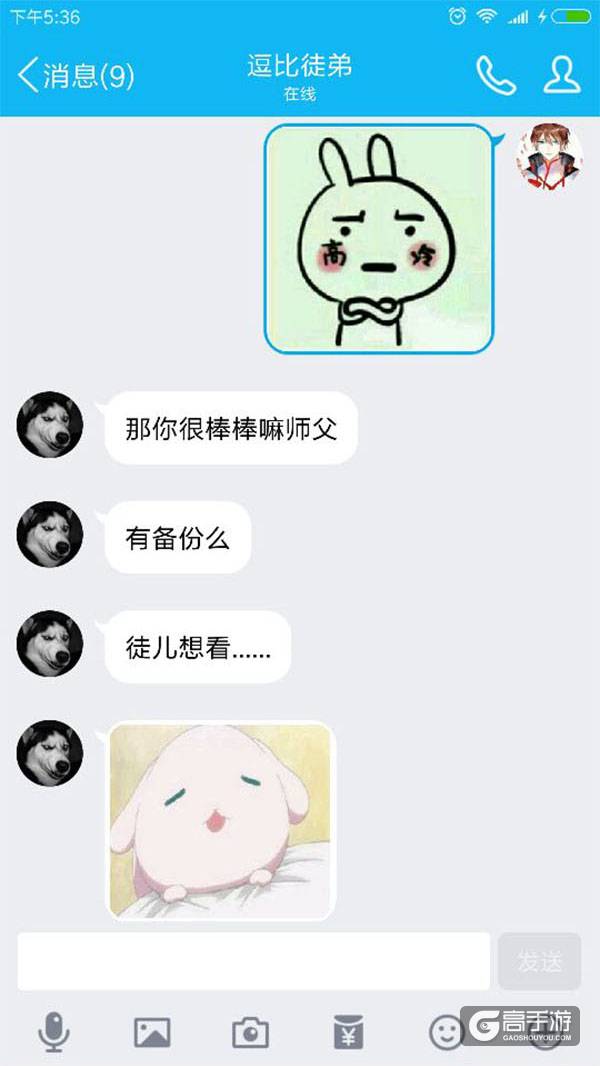The width and height of the screenshot is (600, 1066).
Task: Open the photo gallery picker icon
Action: [152, 1031]
